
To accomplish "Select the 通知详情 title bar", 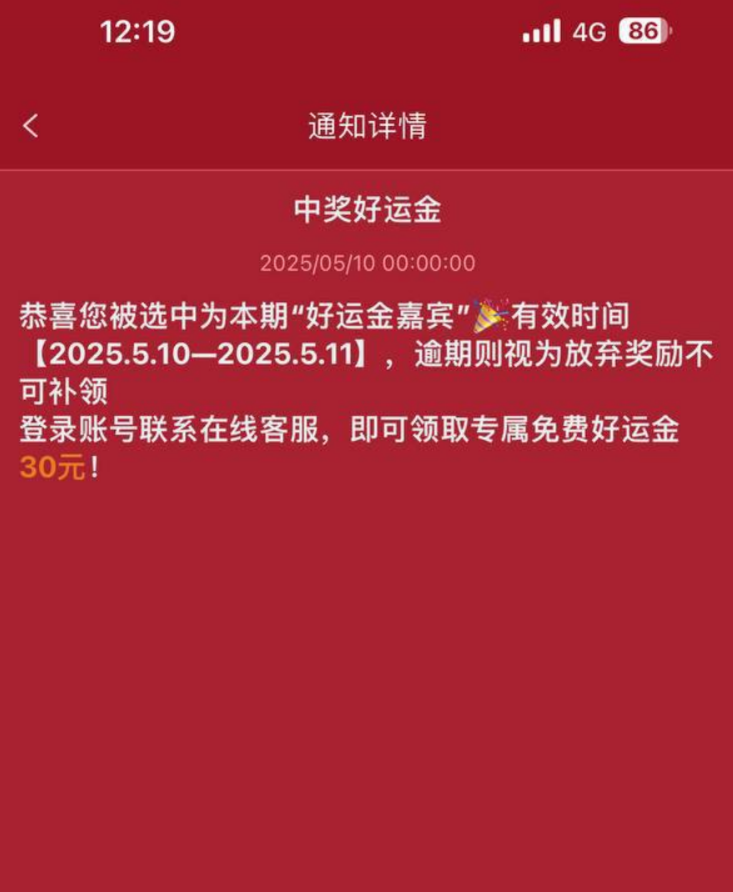I will coord(366,124).
